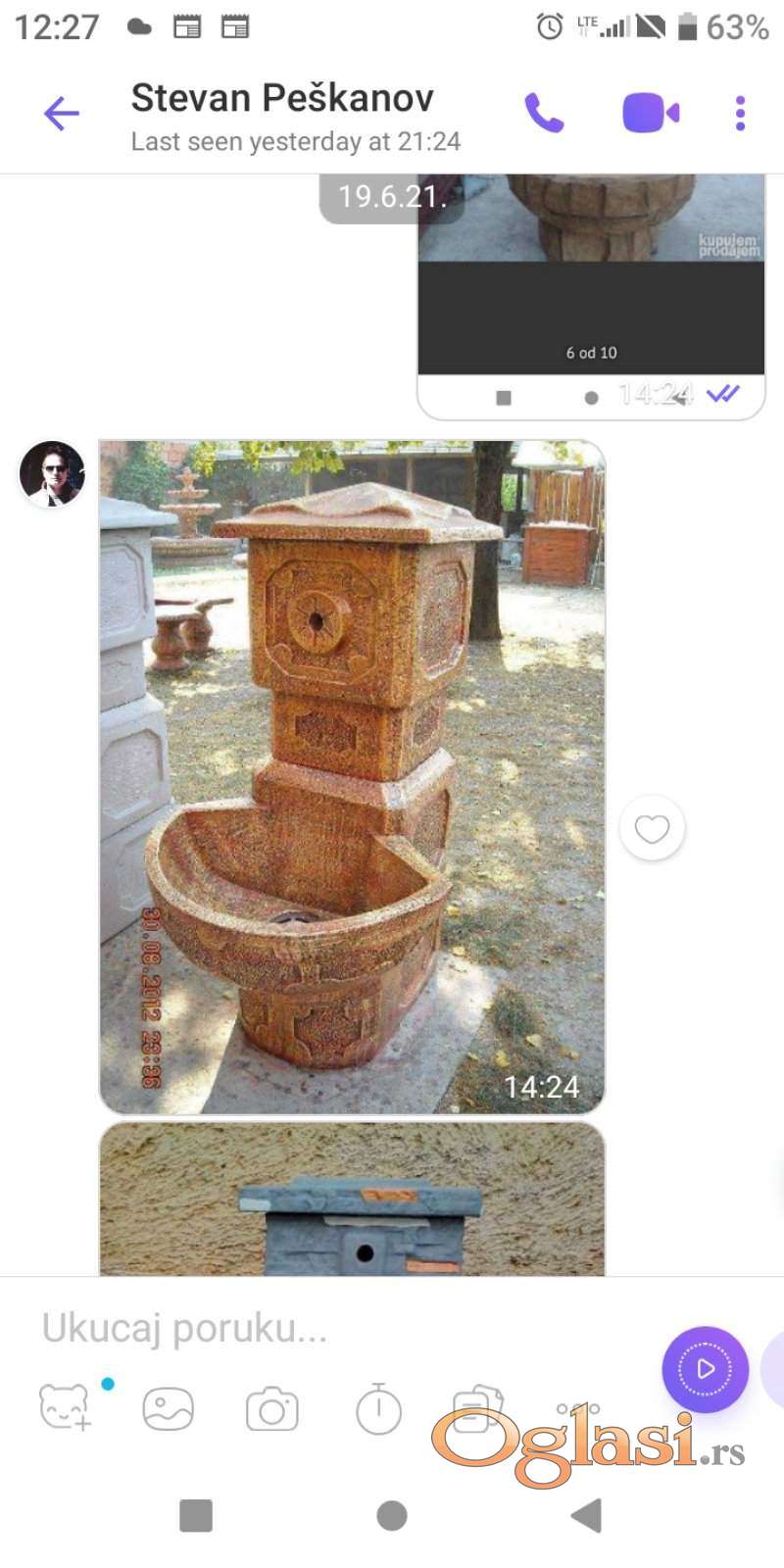Image resolution: width=784 pixels, height=1568 pixels.
Task: Start a video call with Stevan Peškanov
Action: 651,114
